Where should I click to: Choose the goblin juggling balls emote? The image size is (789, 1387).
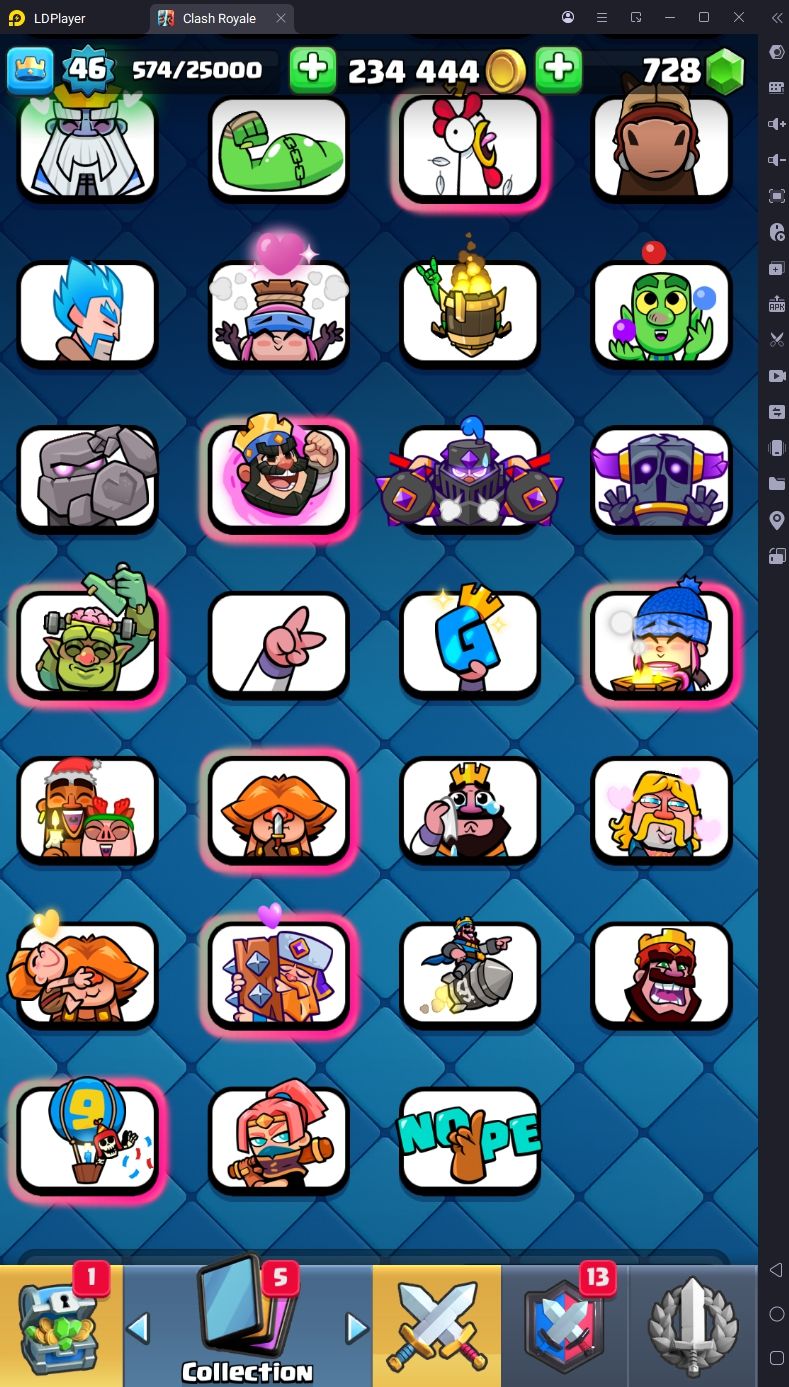pyautogui.click(x=661, y=313)
